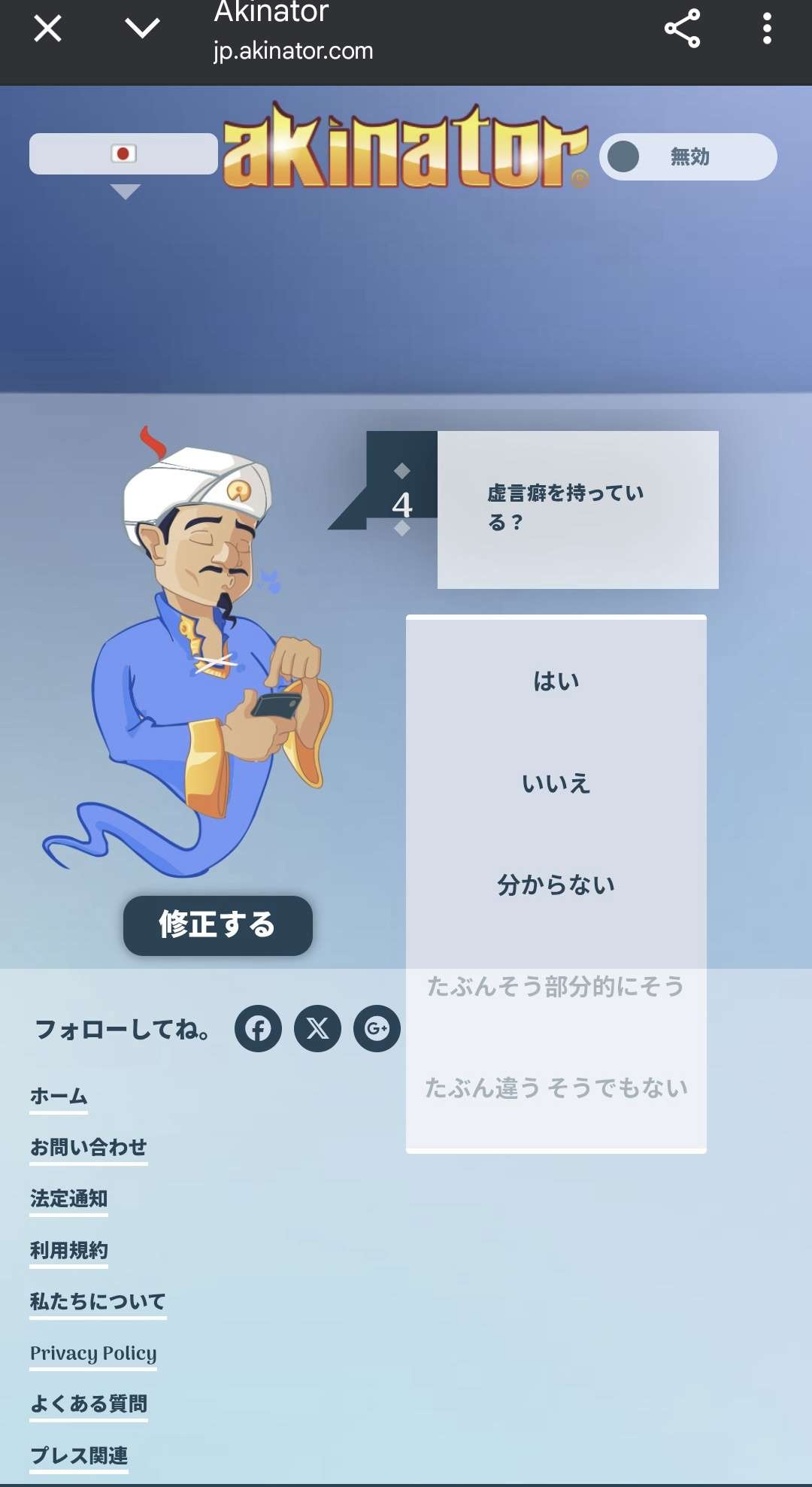Screen dimensions: 812x1487
Task: Answer はい to the question
Action: (556, 681)
